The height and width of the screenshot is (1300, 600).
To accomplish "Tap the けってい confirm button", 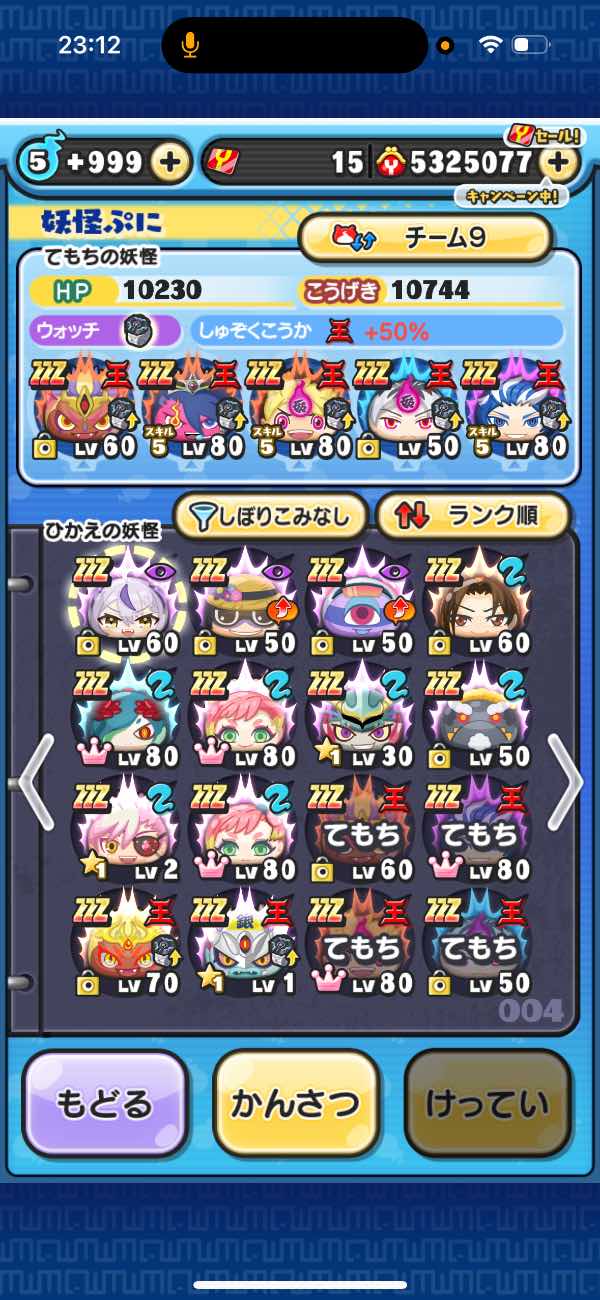I will click(x=487, y=1103).
